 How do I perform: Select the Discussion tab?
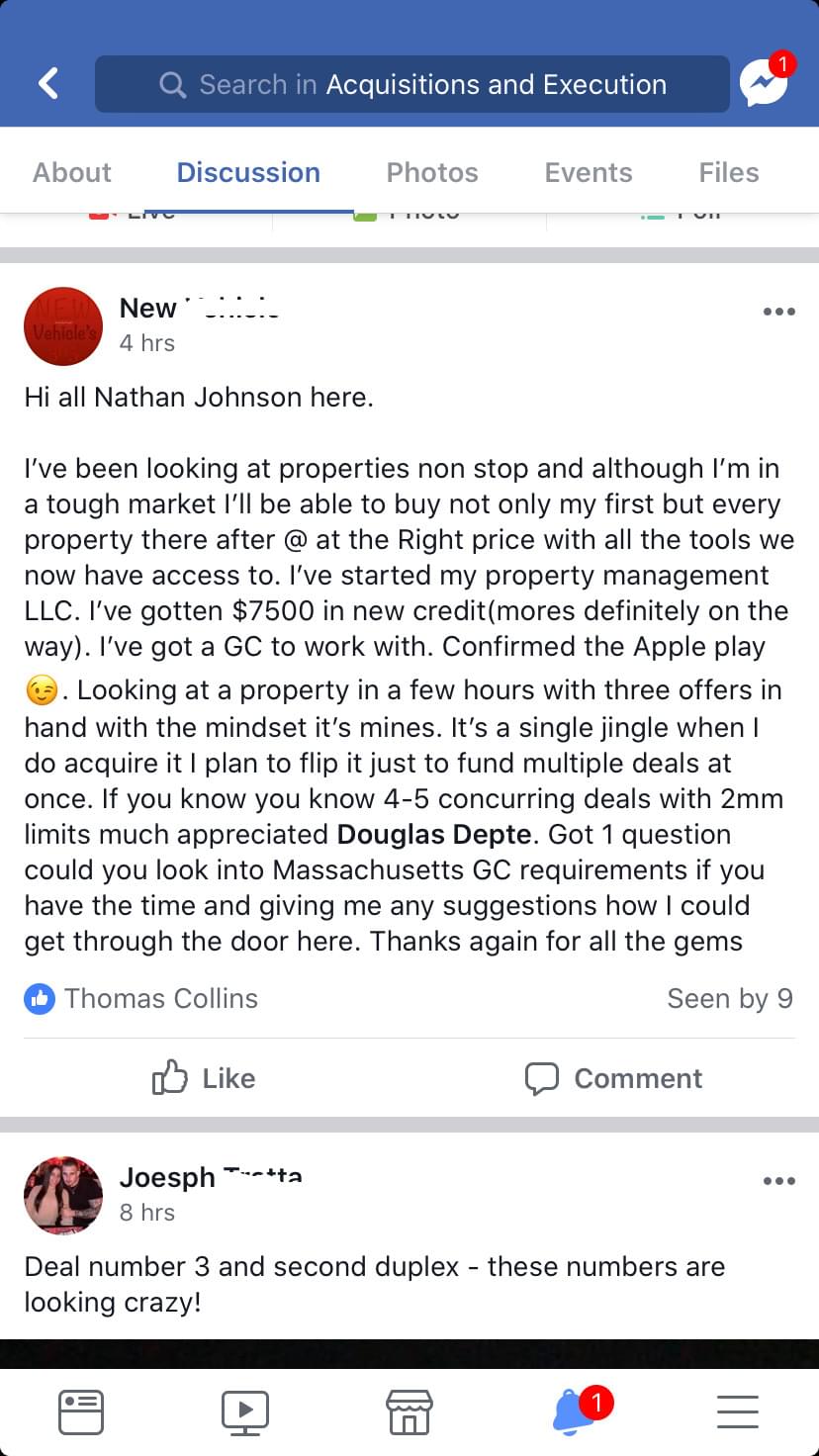248,172
